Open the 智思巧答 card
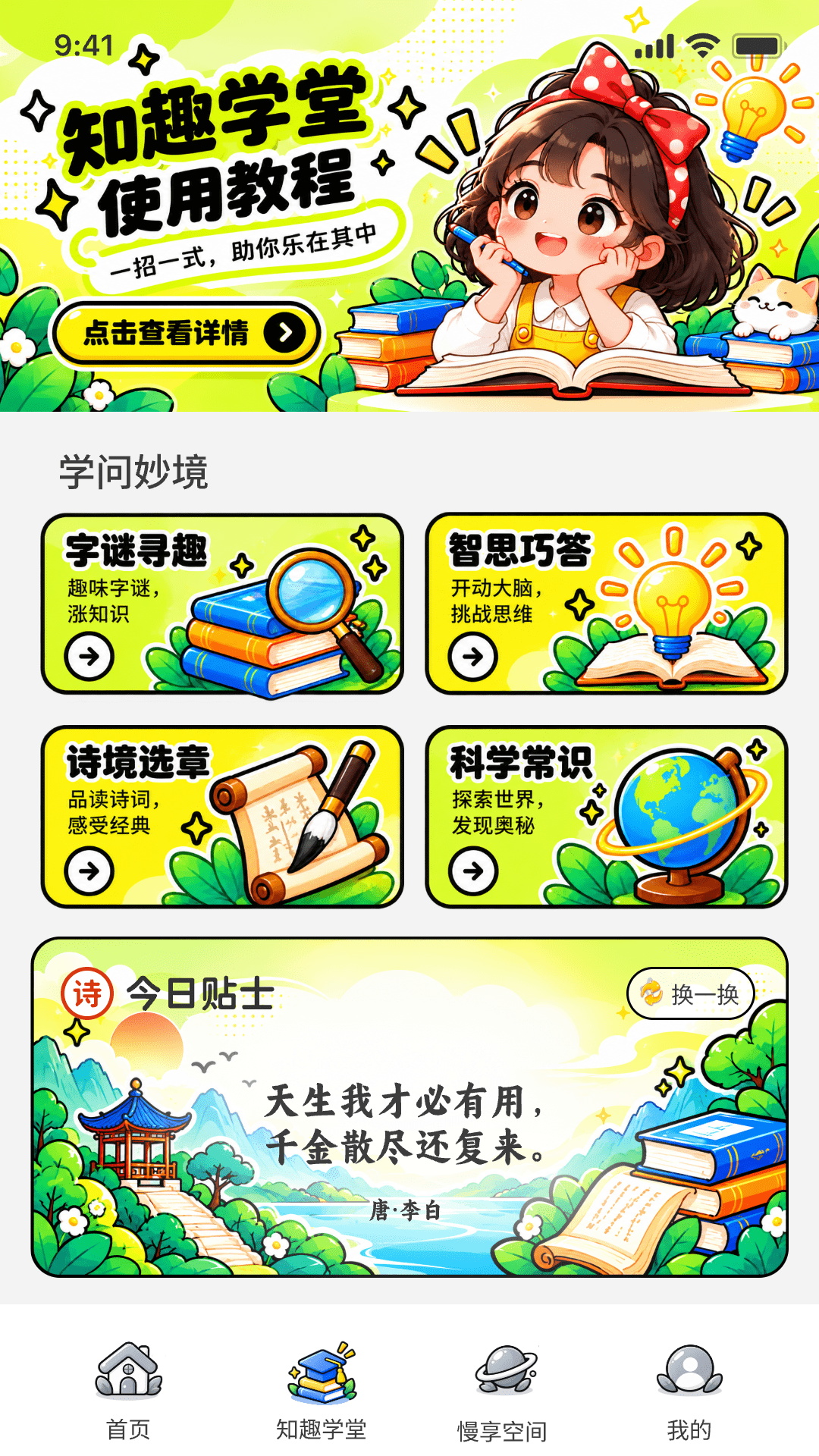This screenshot has height=1456, width=819. (607, 604)
